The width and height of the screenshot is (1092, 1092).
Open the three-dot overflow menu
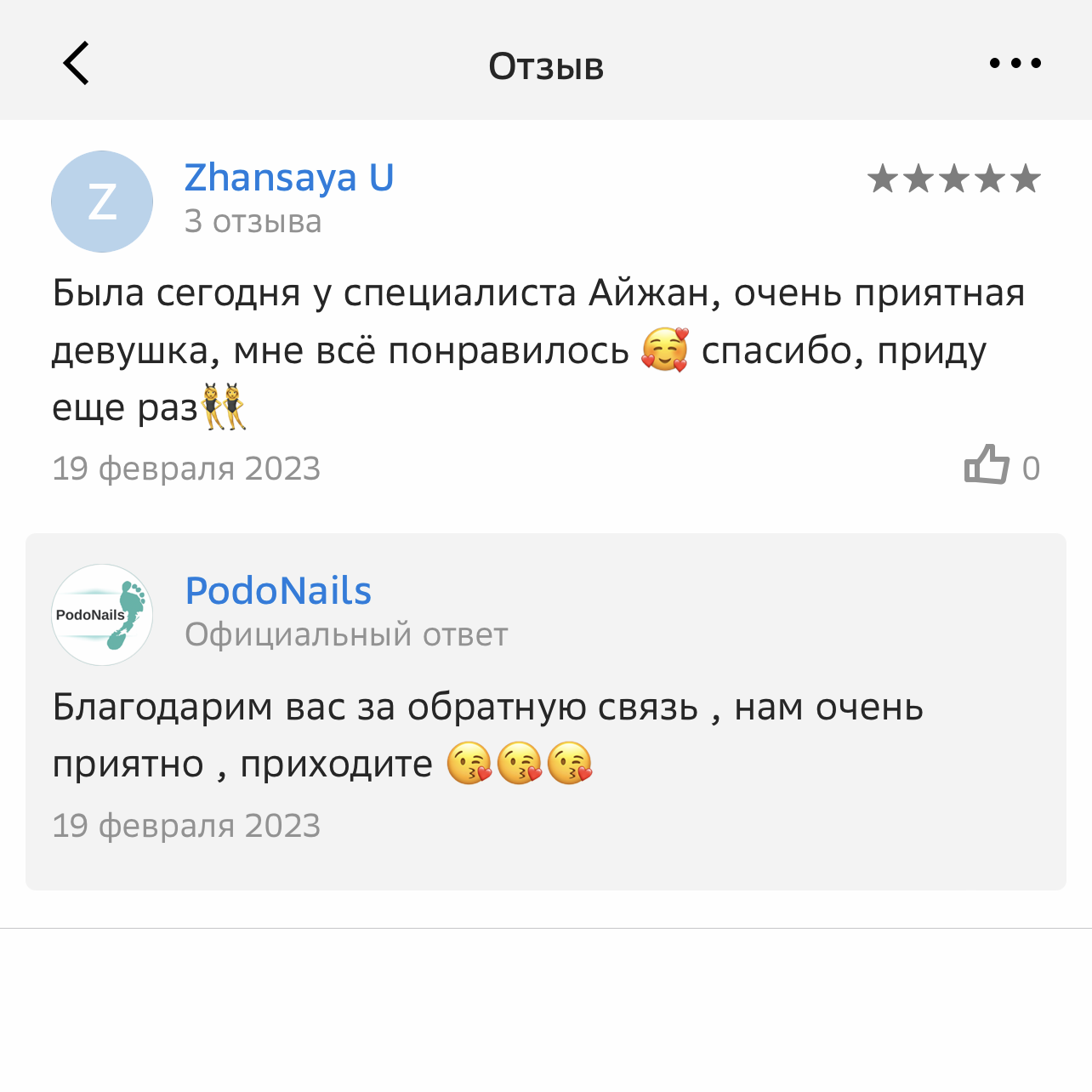pos(1015,64)
